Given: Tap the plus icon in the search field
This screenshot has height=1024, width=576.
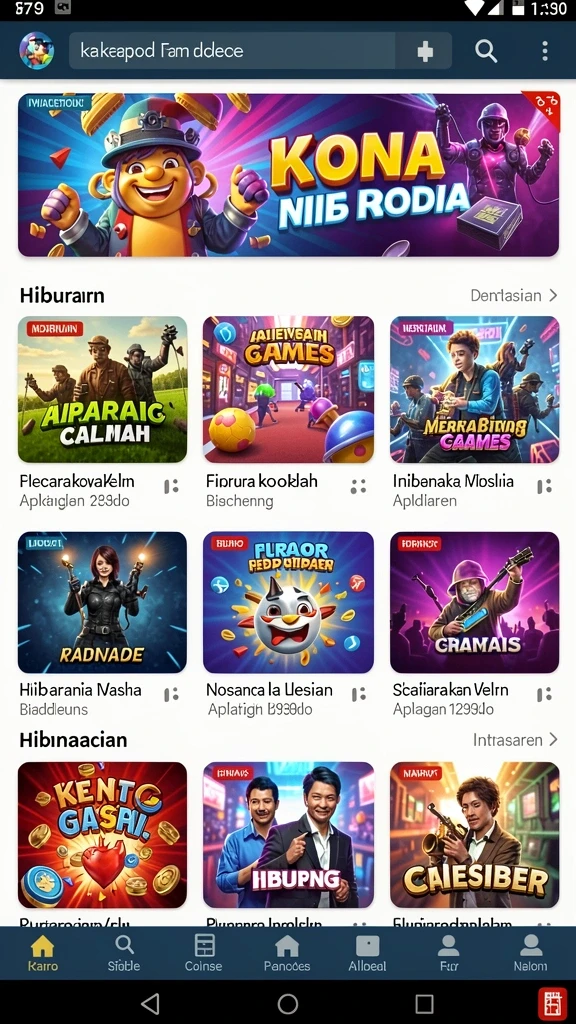Looking at the screenshot, I should click(424, 51).
